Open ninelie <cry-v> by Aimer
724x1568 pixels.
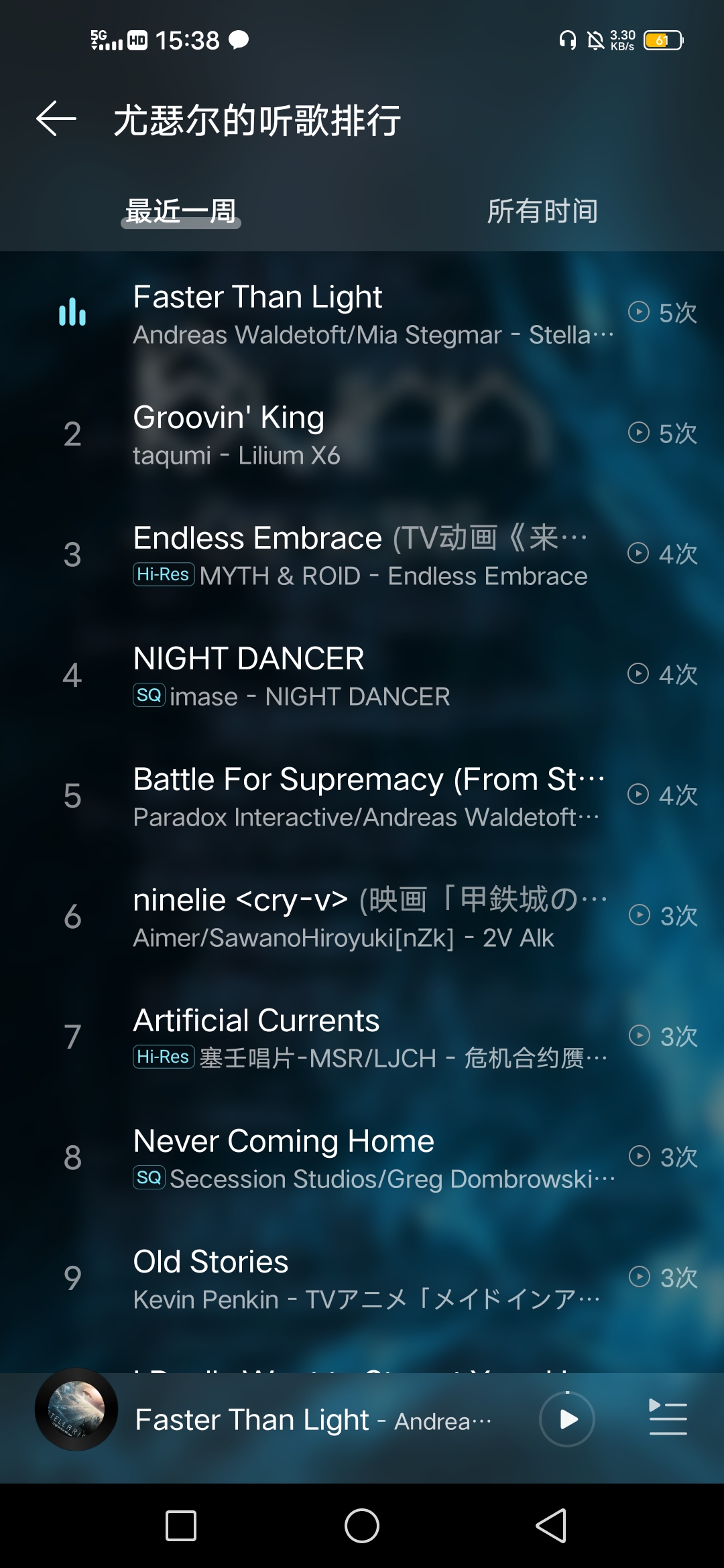(x=362, y=917)
